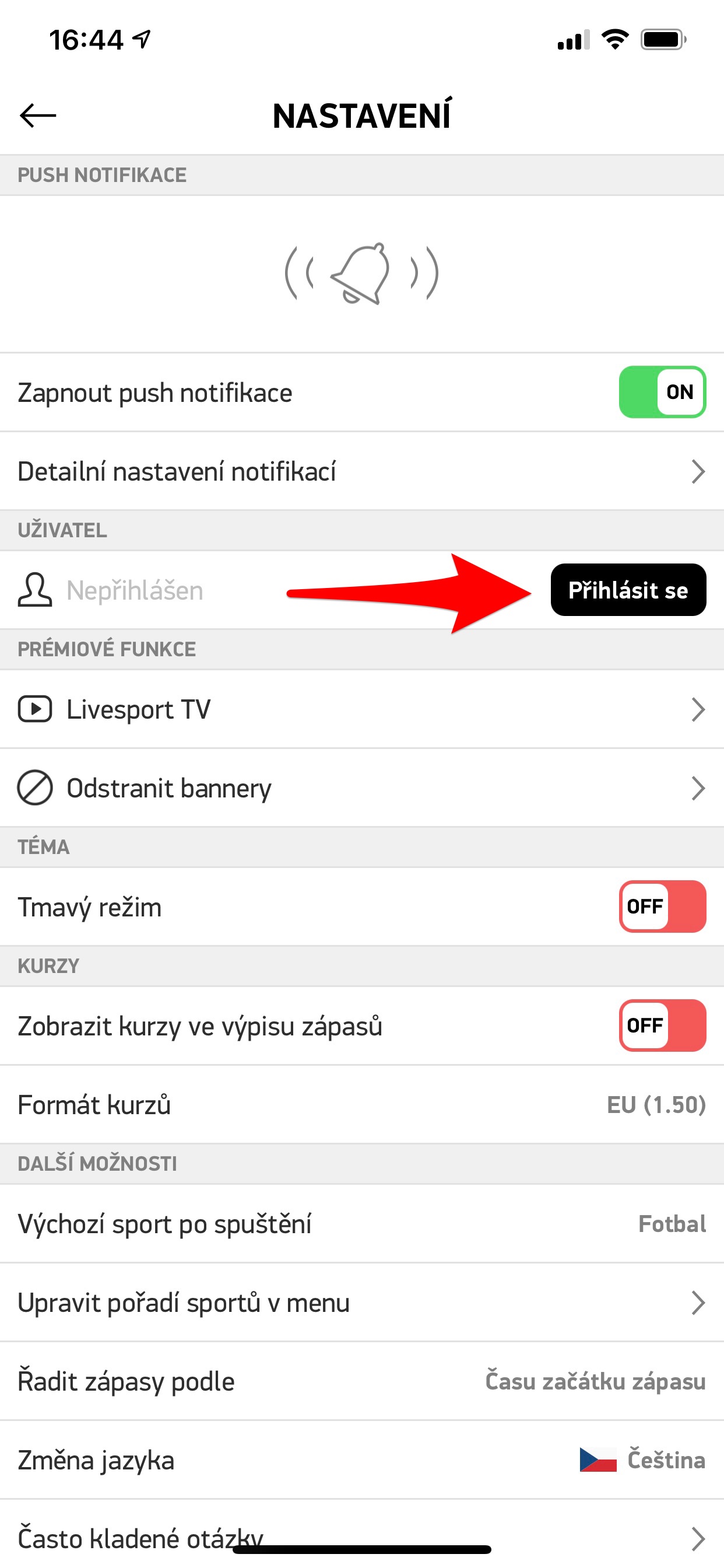This screenshot has width=724, height=1568.
Task: Turn on Zobrazit kurzy ve výpisu zápasů
Action: point(662,1025)
